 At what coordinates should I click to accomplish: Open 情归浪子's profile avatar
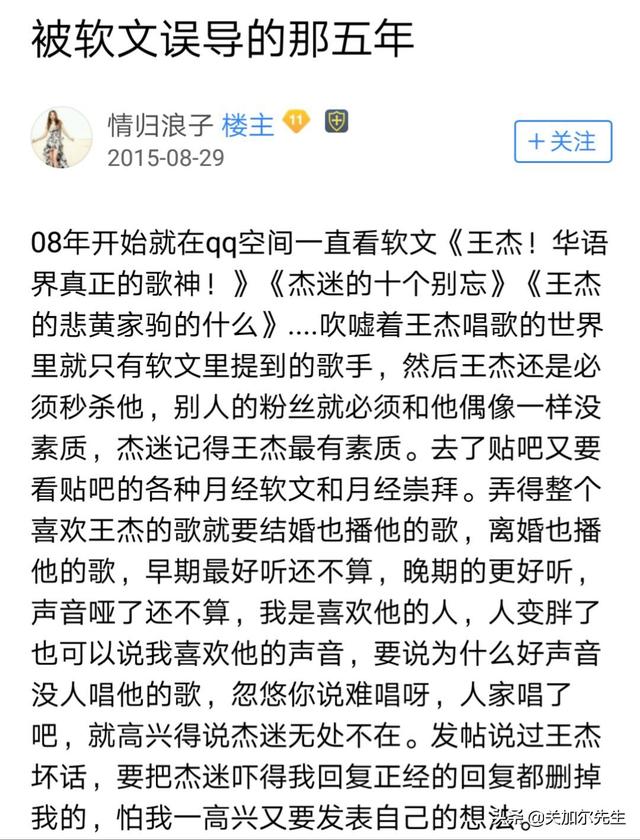pos(61,138)
